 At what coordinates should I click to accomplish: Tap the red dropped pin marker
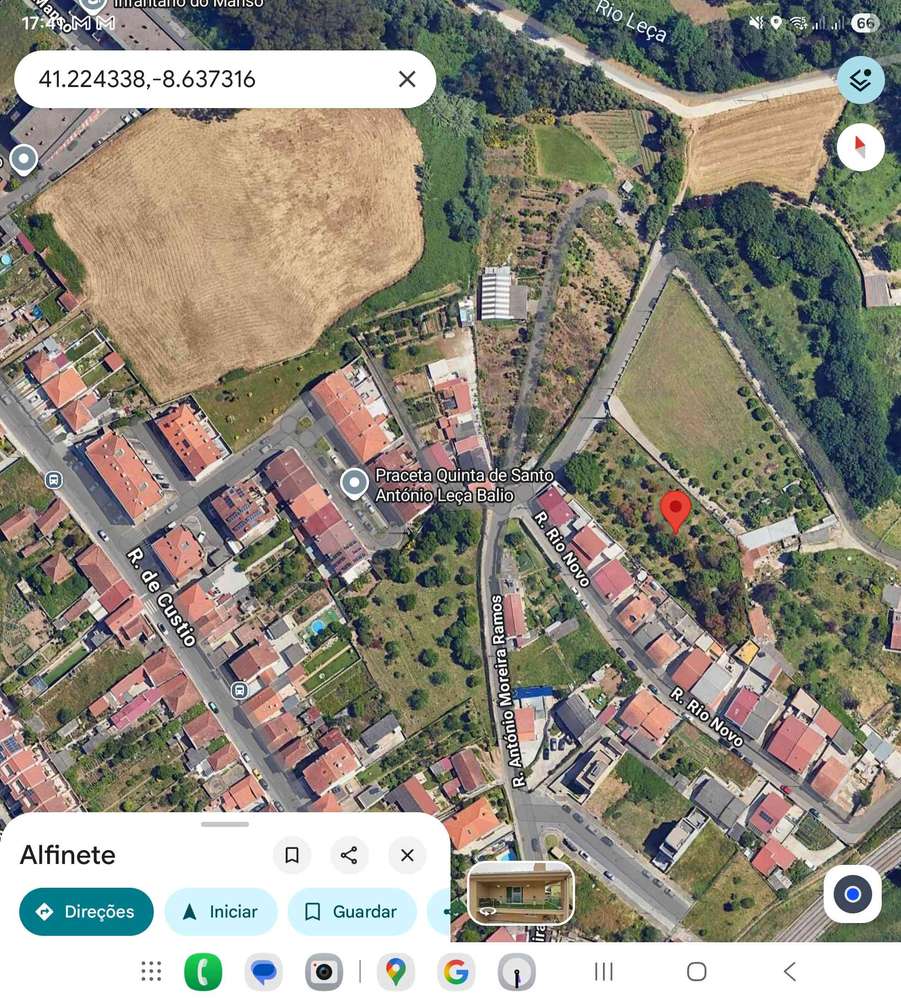[x=676, y=511]
